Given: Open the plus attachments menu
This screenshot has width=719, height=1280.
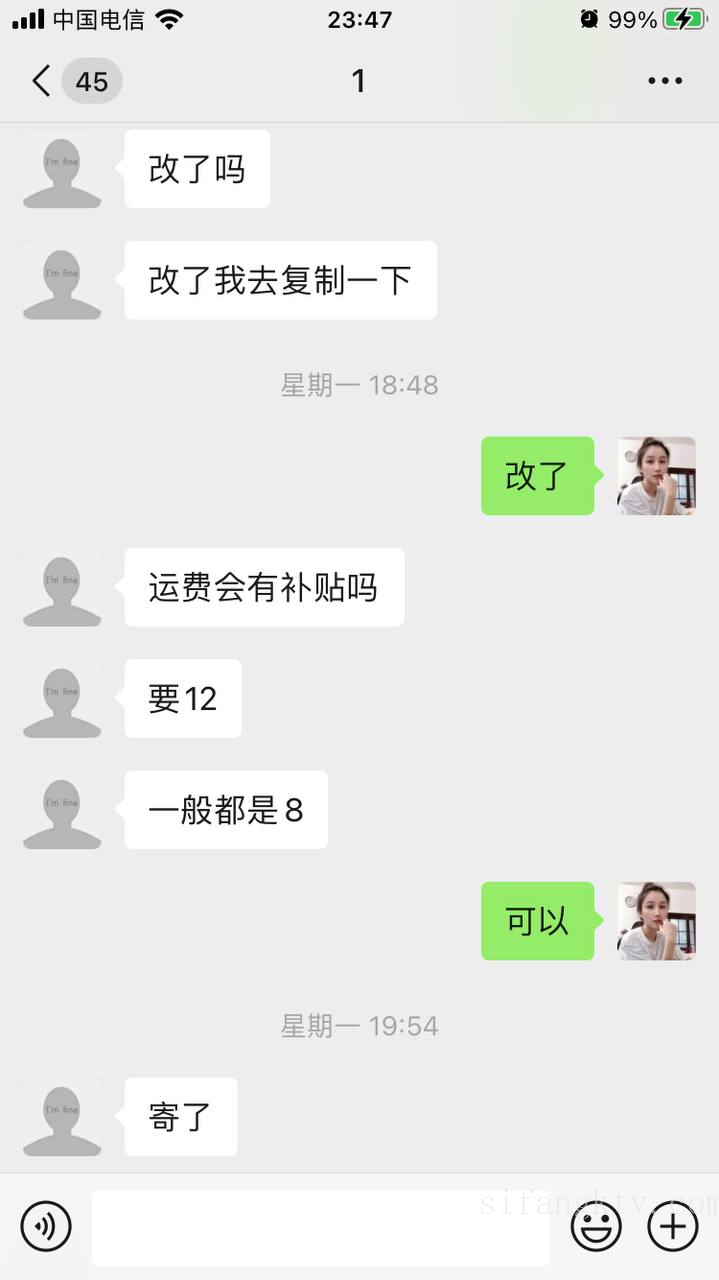Looking at the screenshot, I should coord(673,1226).
